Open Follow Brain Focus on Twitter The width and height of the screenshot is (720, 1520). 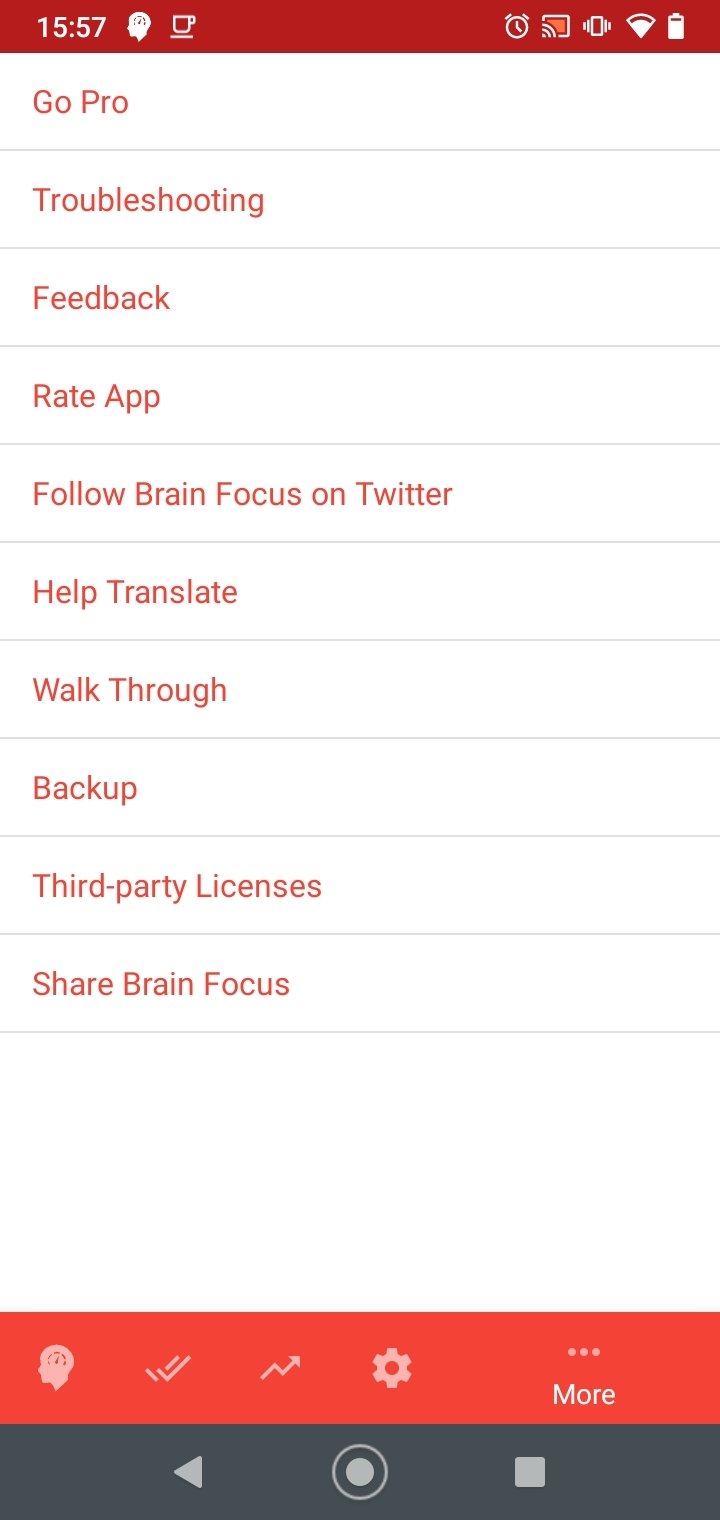pos(360,494)
